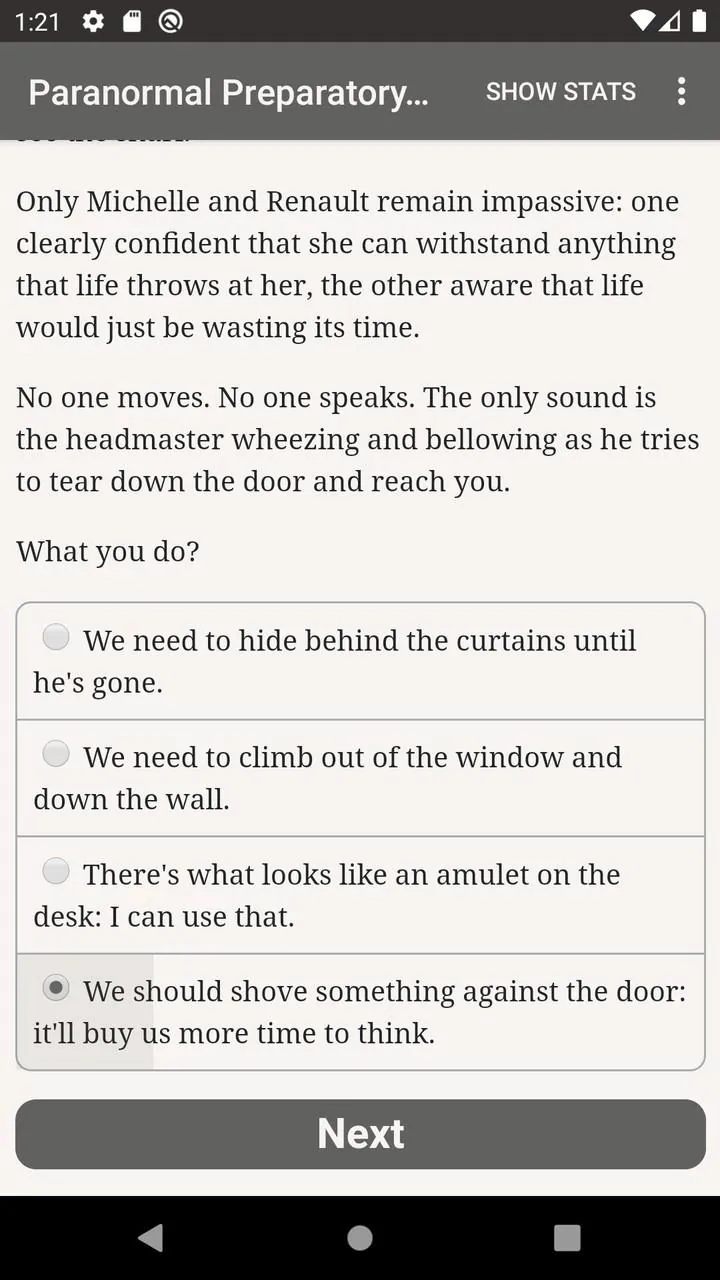Image resolution: width=720 pixels, height=1280 pixels.
Task: Pick the amulet on the desk option
Action: [x=361, y=895]
